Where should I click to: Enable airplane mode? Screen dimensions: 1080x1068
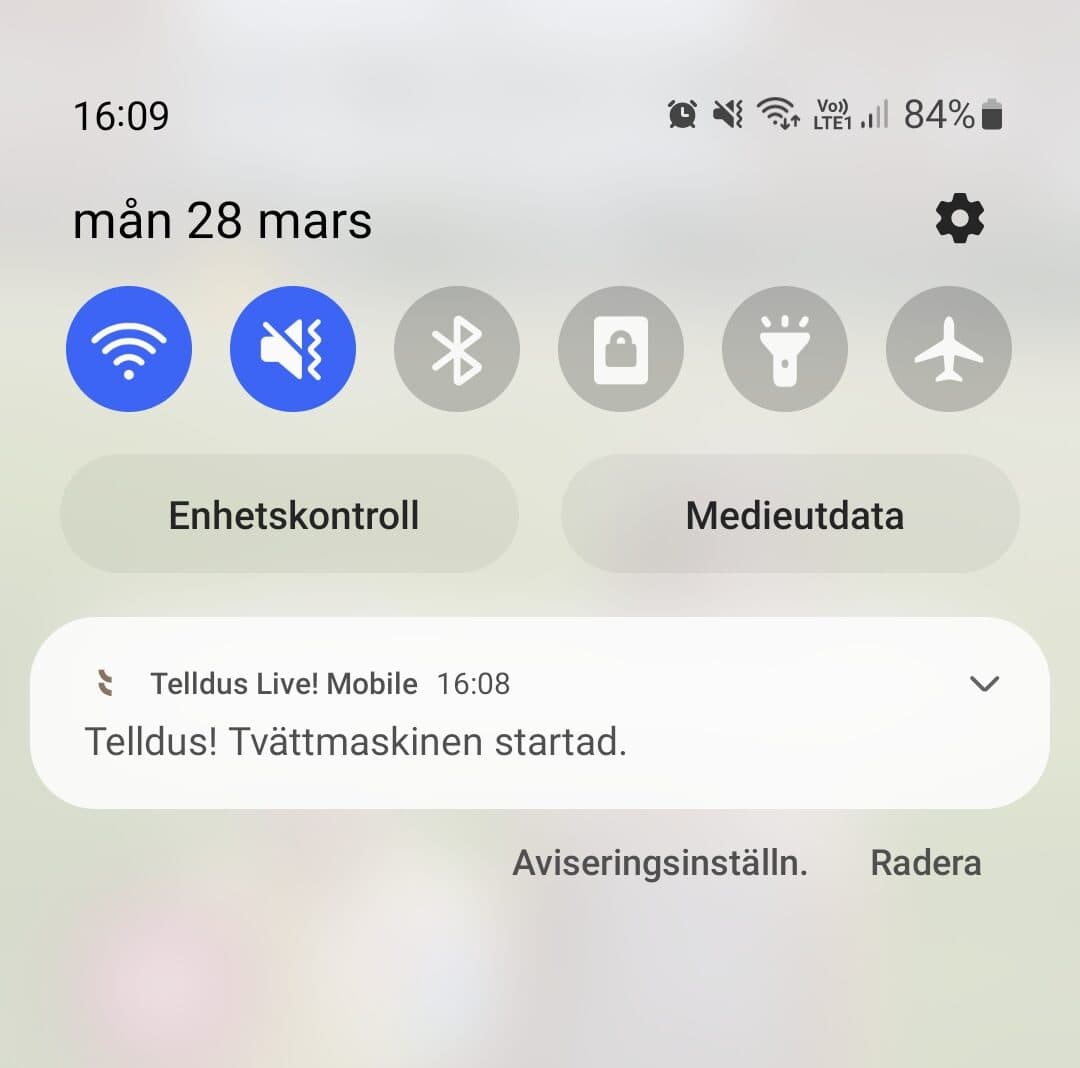point(949,349)
